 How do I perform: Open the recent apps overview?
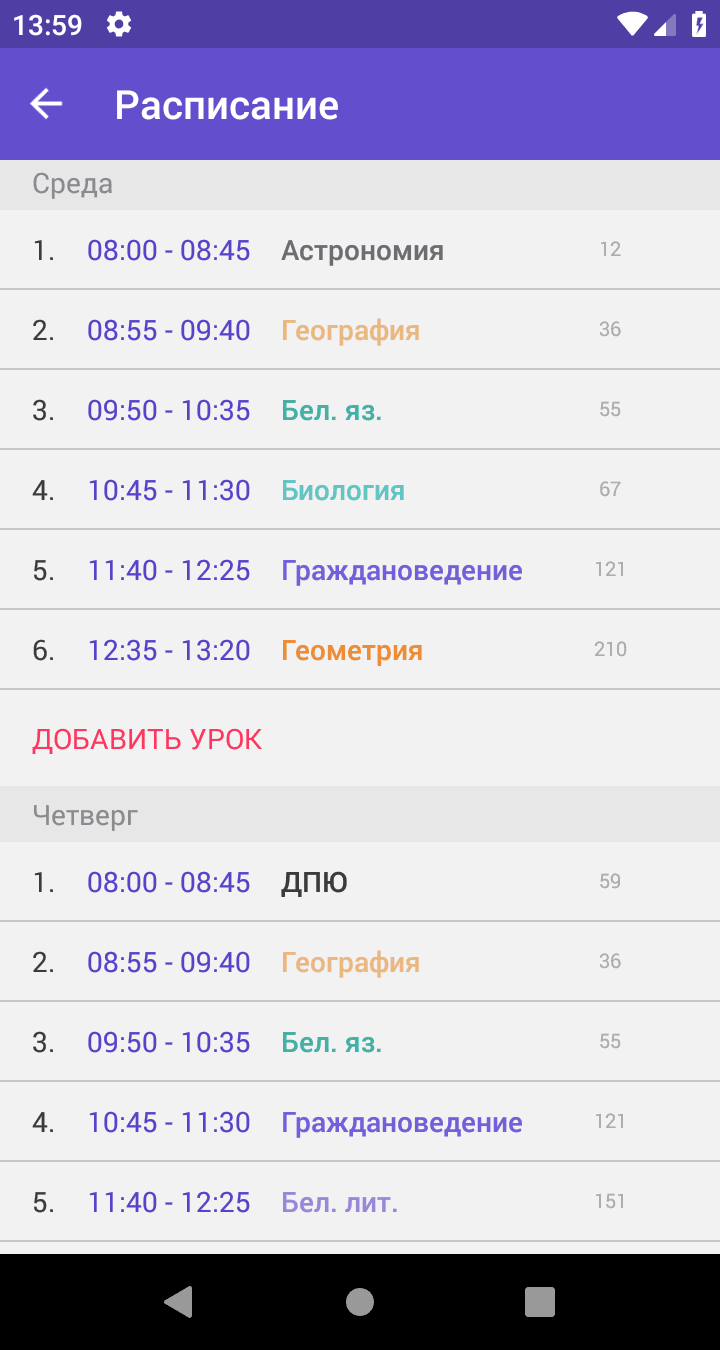pyautogui.click(x=540, y=1302)
